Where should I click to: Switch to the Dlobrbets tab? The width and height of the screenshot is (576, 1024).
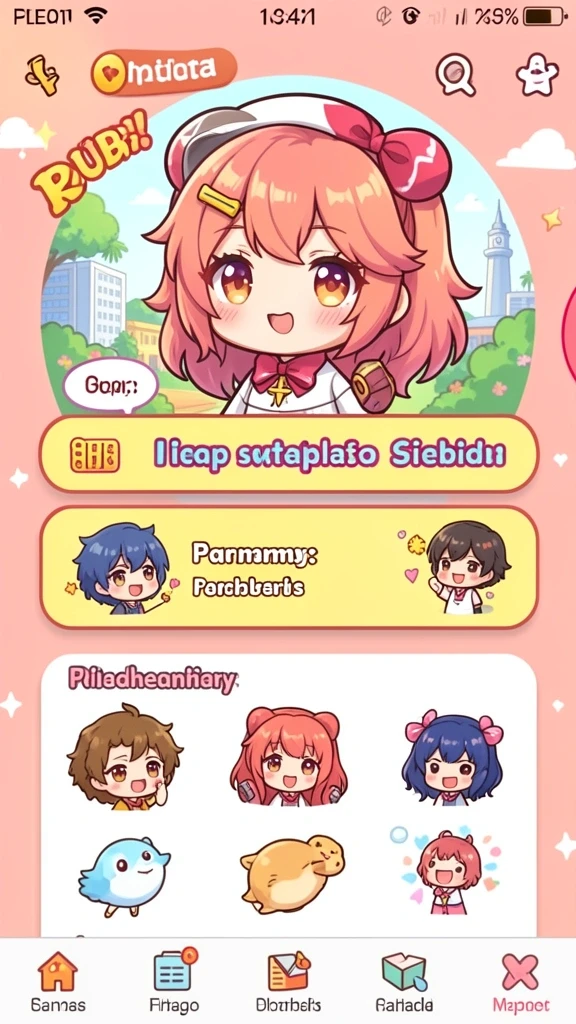pos(288,980)
